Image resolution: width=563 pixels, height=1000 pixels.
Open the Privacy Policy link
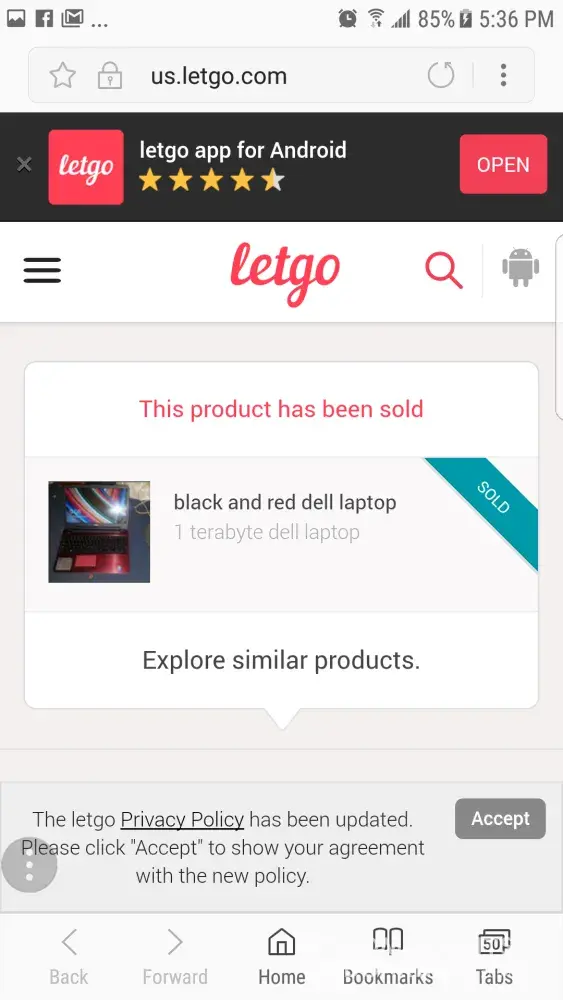[182, 819]
